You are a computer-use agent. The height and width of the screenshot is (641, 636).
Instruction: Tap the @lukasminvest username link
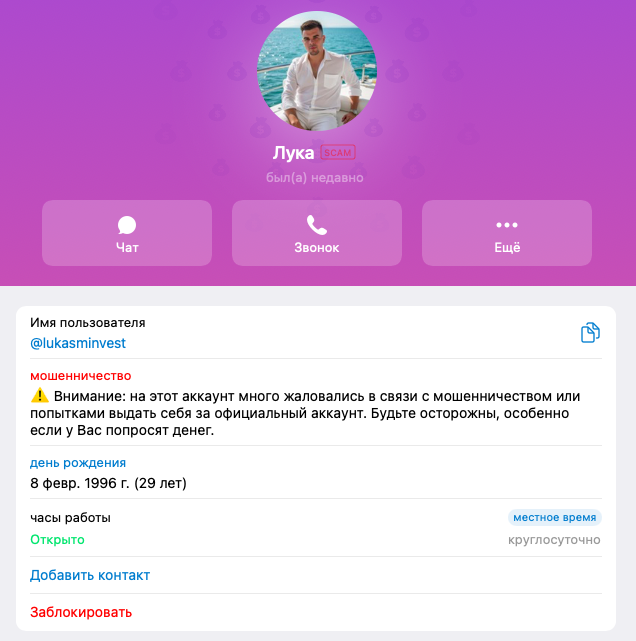click(78, 343)
